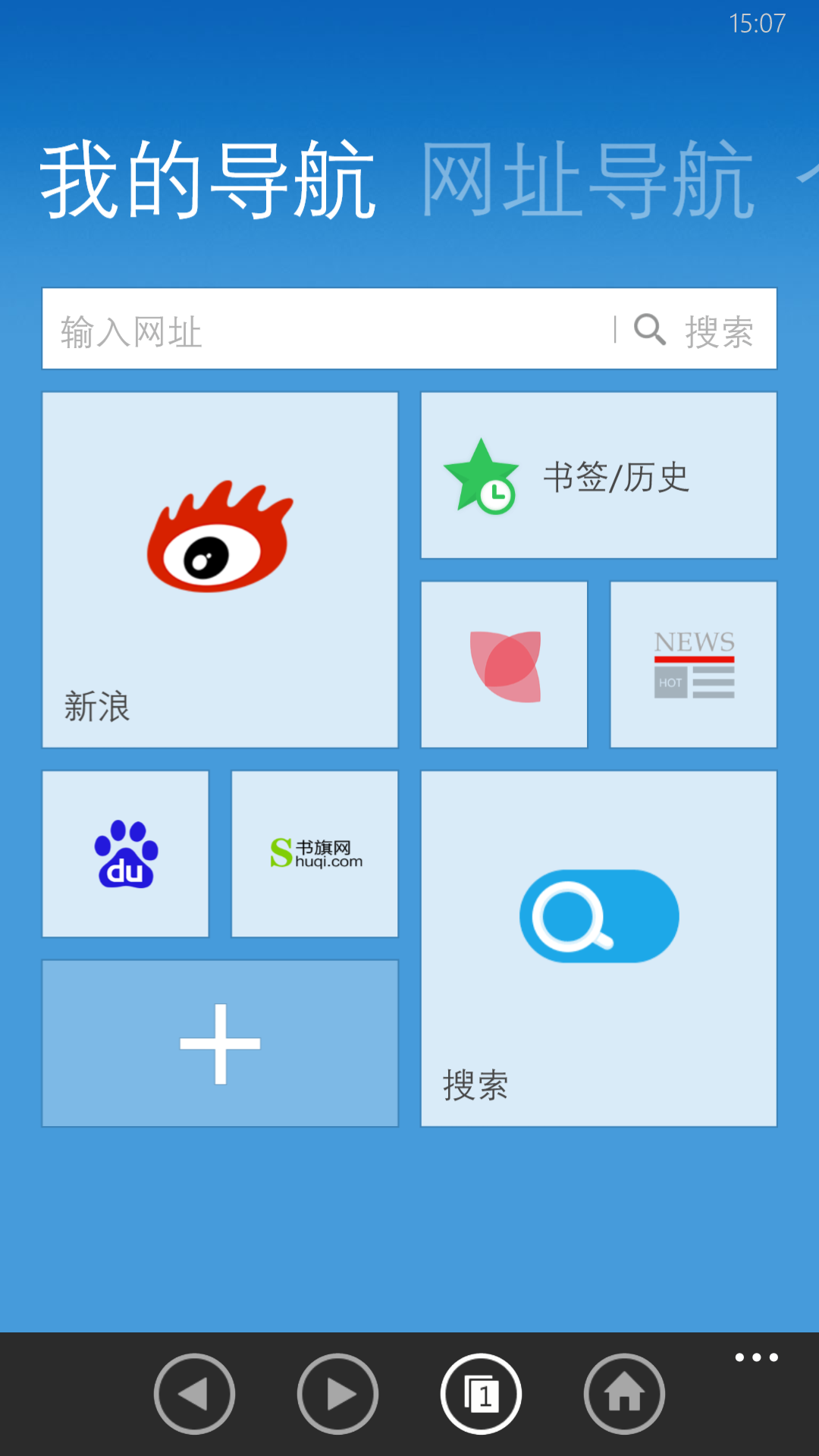Open the pink petal icon tile
Screen dimensions: 819x1456
pos(504,664)
